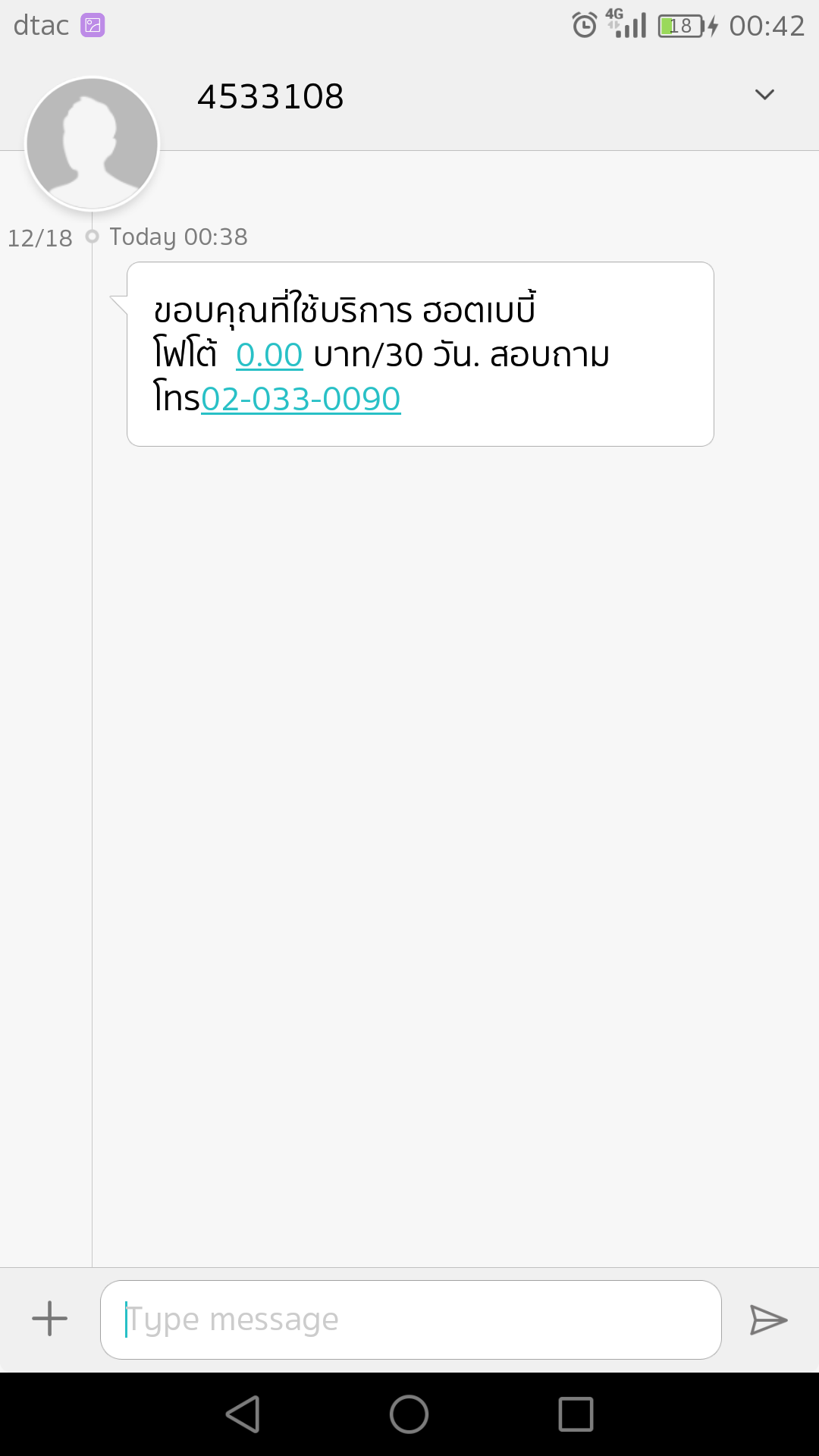
Task: Focus the Type message field
Action: click(410, 1319)
